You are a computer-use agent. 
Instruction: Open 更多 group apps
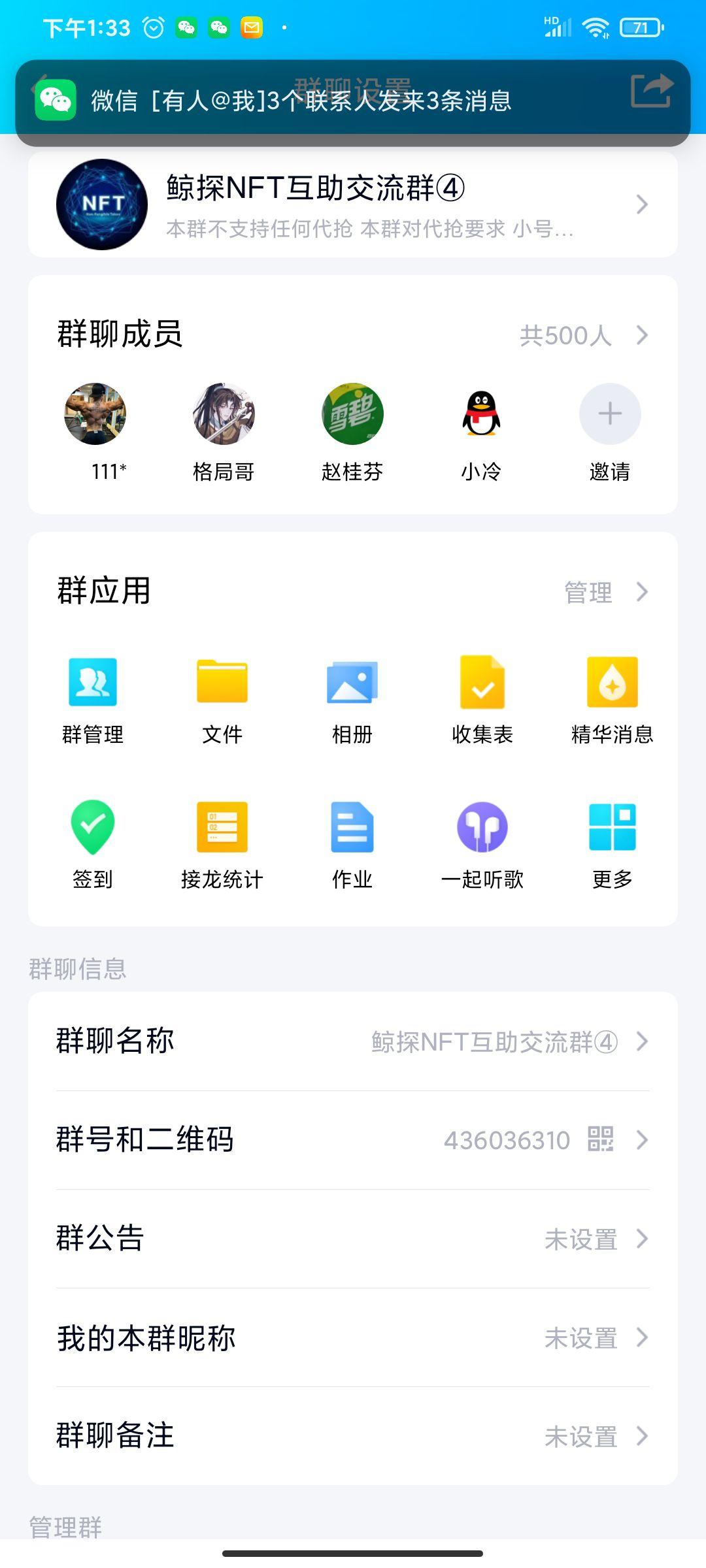click(x=613, y=845)
